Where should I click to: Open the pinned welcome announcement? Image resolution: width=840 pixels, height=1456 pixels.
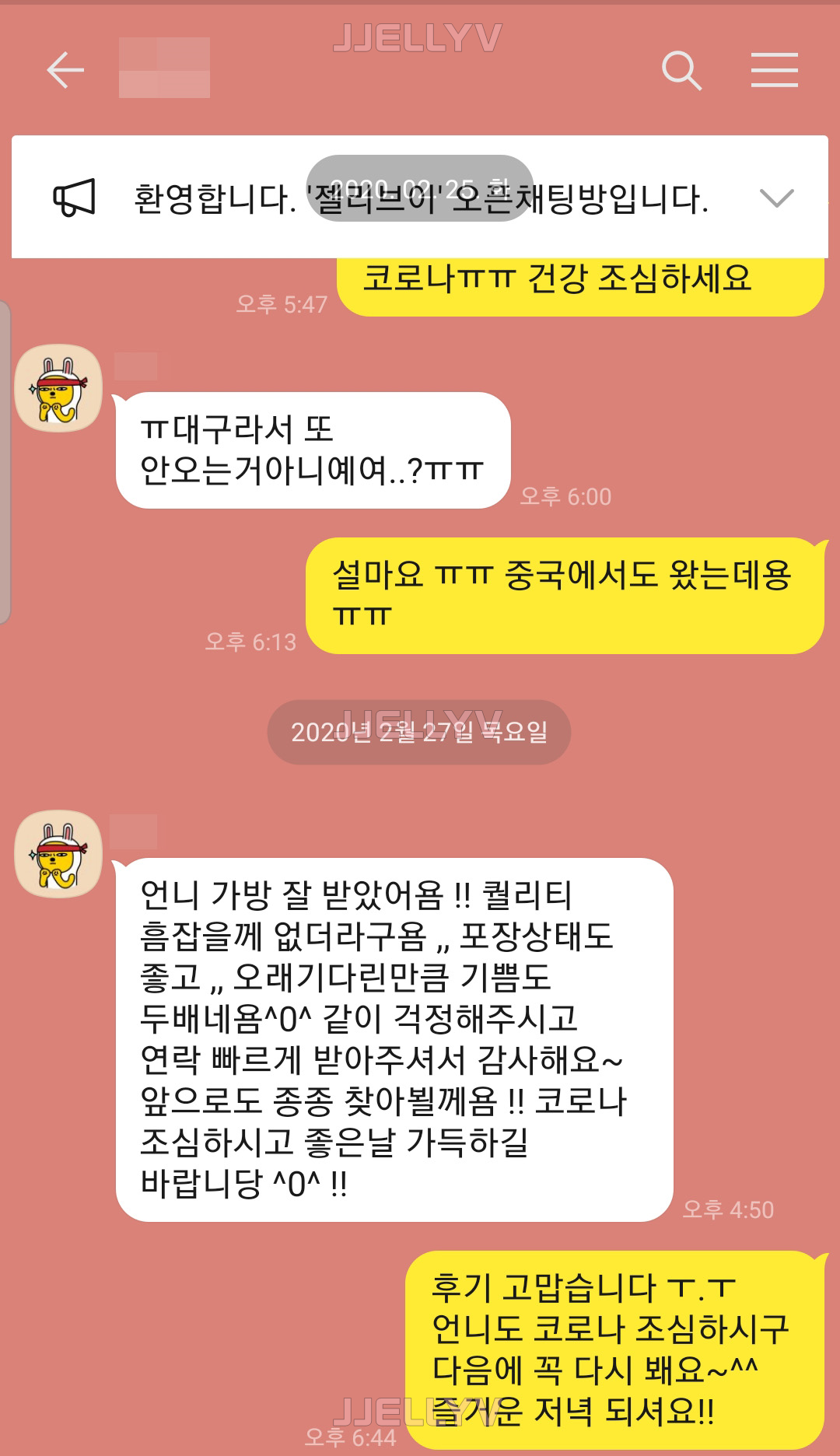[x=420, y=198]
